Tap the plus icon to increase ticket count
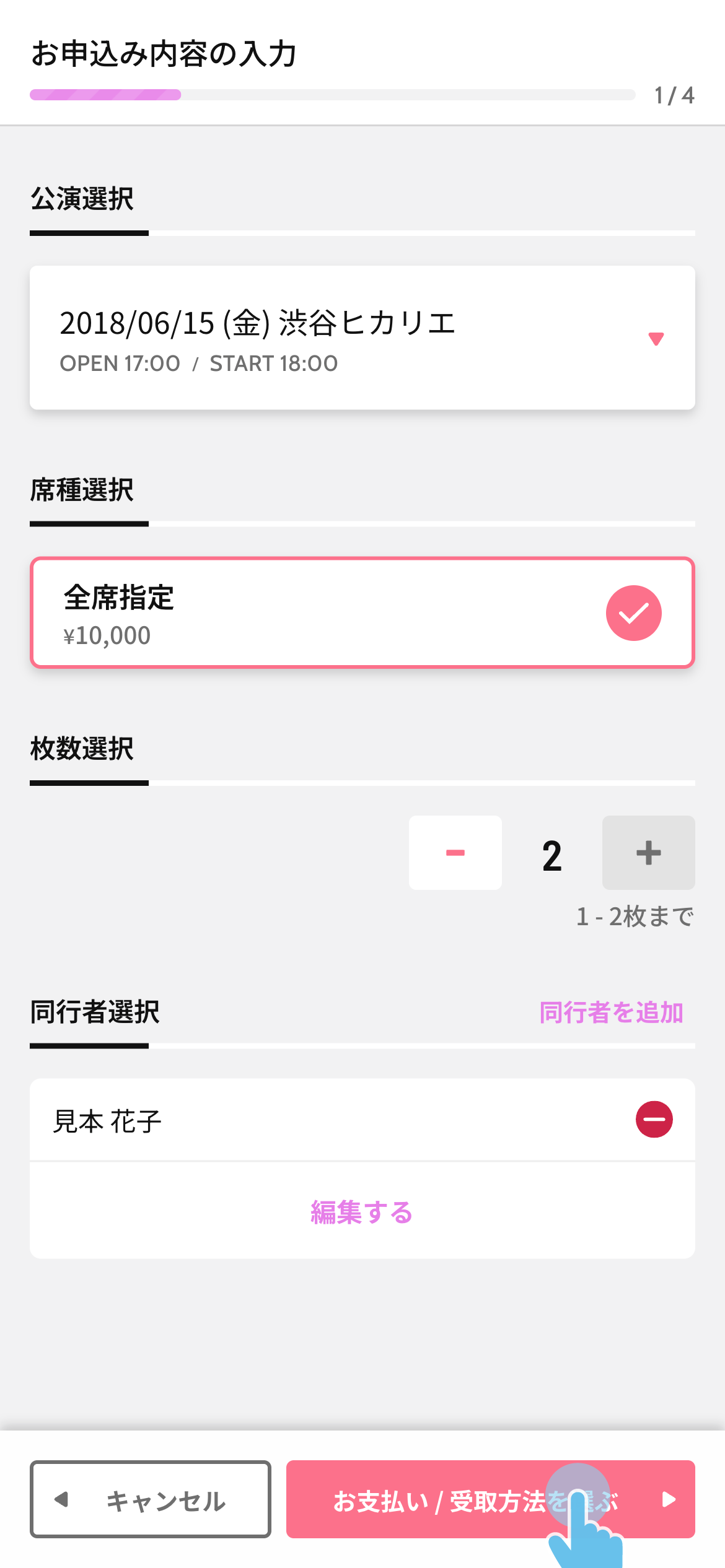 point(648,853)
